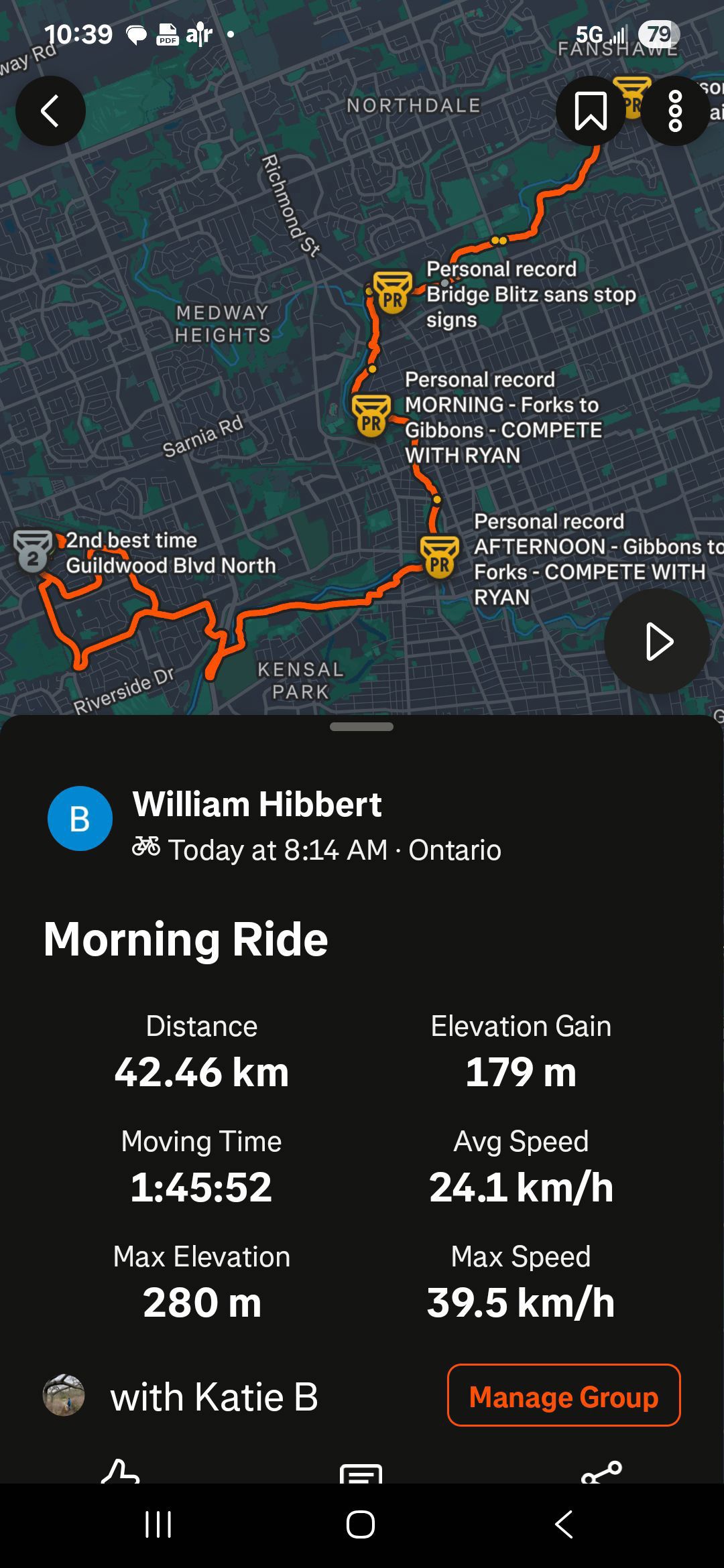This screenshot has height=1568, width=724.
Task: Bookmark this activity's route
Action: 591,111
